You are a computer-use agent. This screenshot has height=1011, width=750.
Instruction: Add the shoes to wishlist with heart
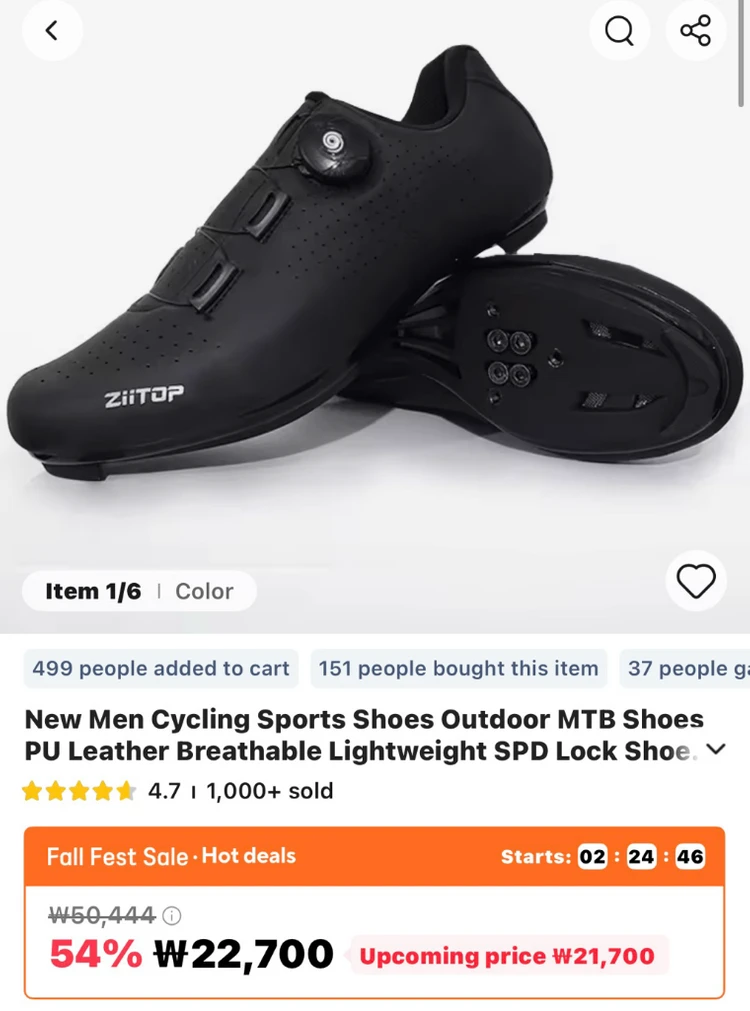tap(696, 580)
